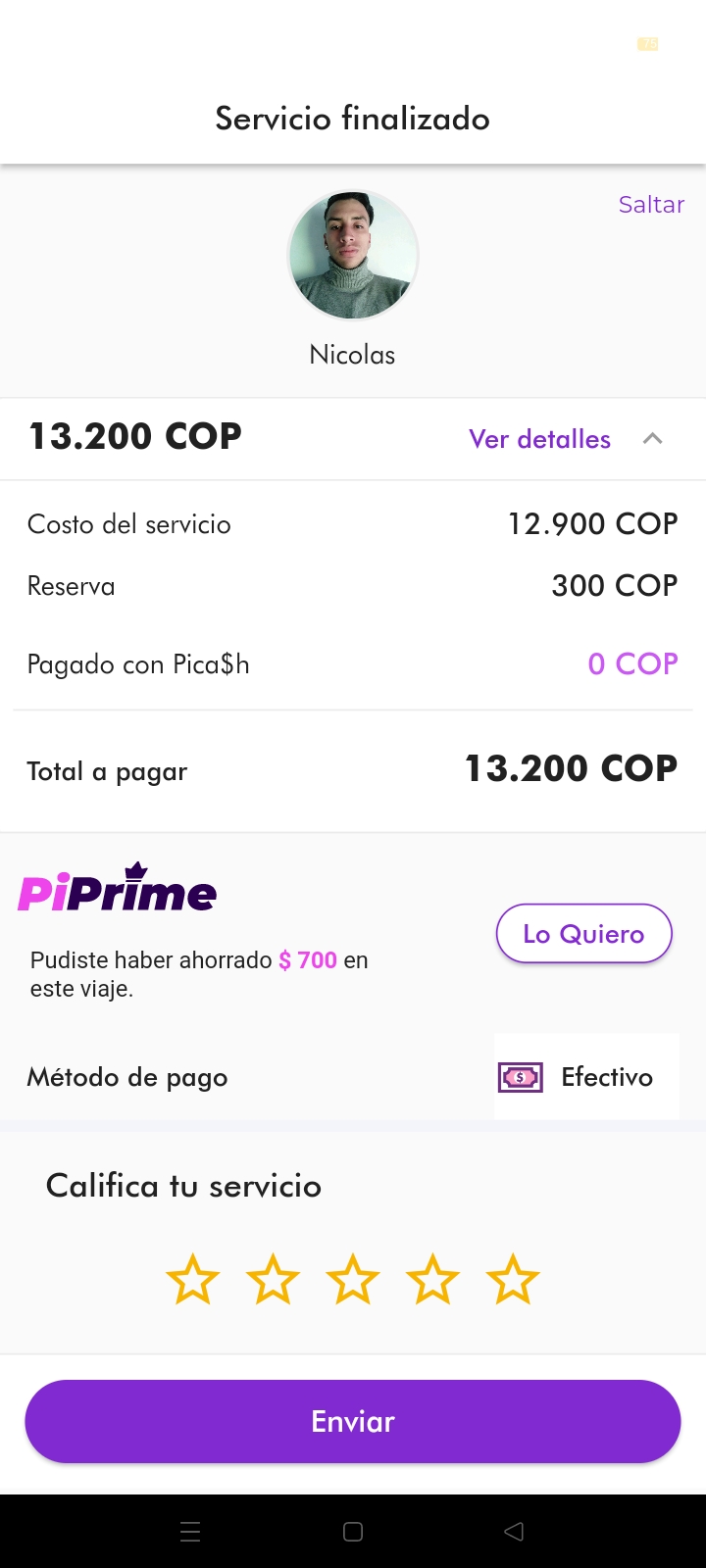This screenshot has height=1568, width=706.
Task: Go back using the system navigation bar
Action: tap(514, 1532)
